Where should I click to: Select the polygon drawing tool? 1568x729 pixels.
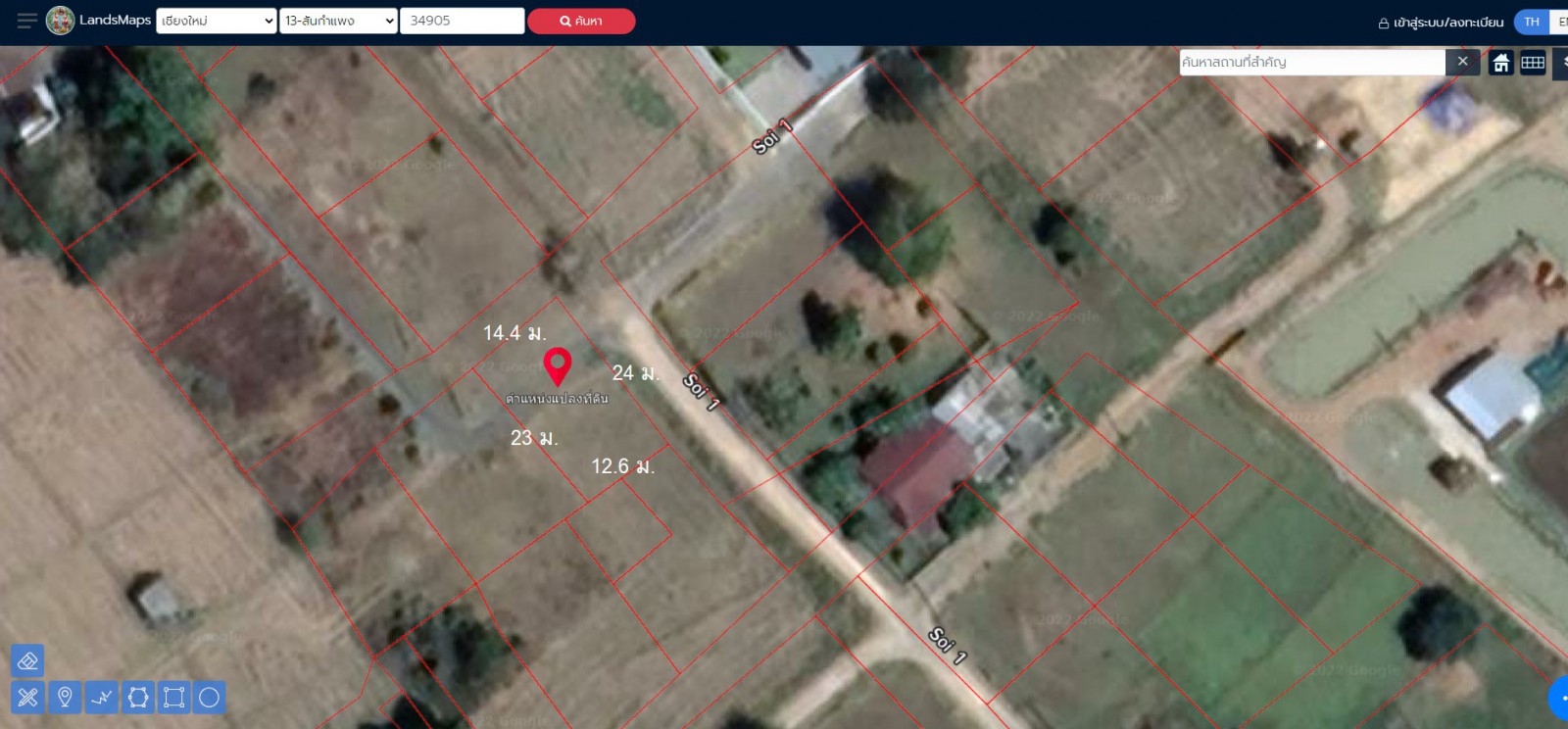(x=138, y=698)
